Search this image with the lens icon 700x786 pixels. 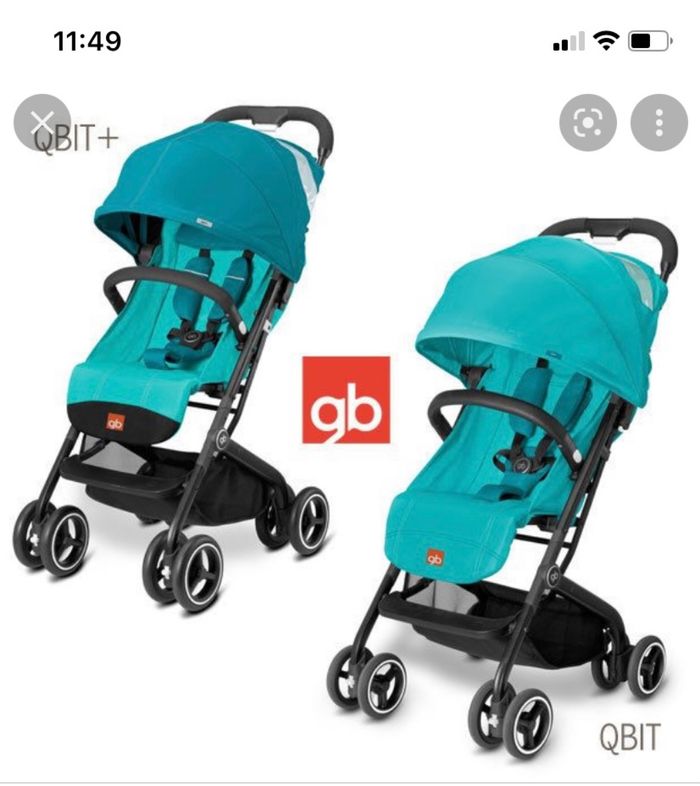coord(588,123)
